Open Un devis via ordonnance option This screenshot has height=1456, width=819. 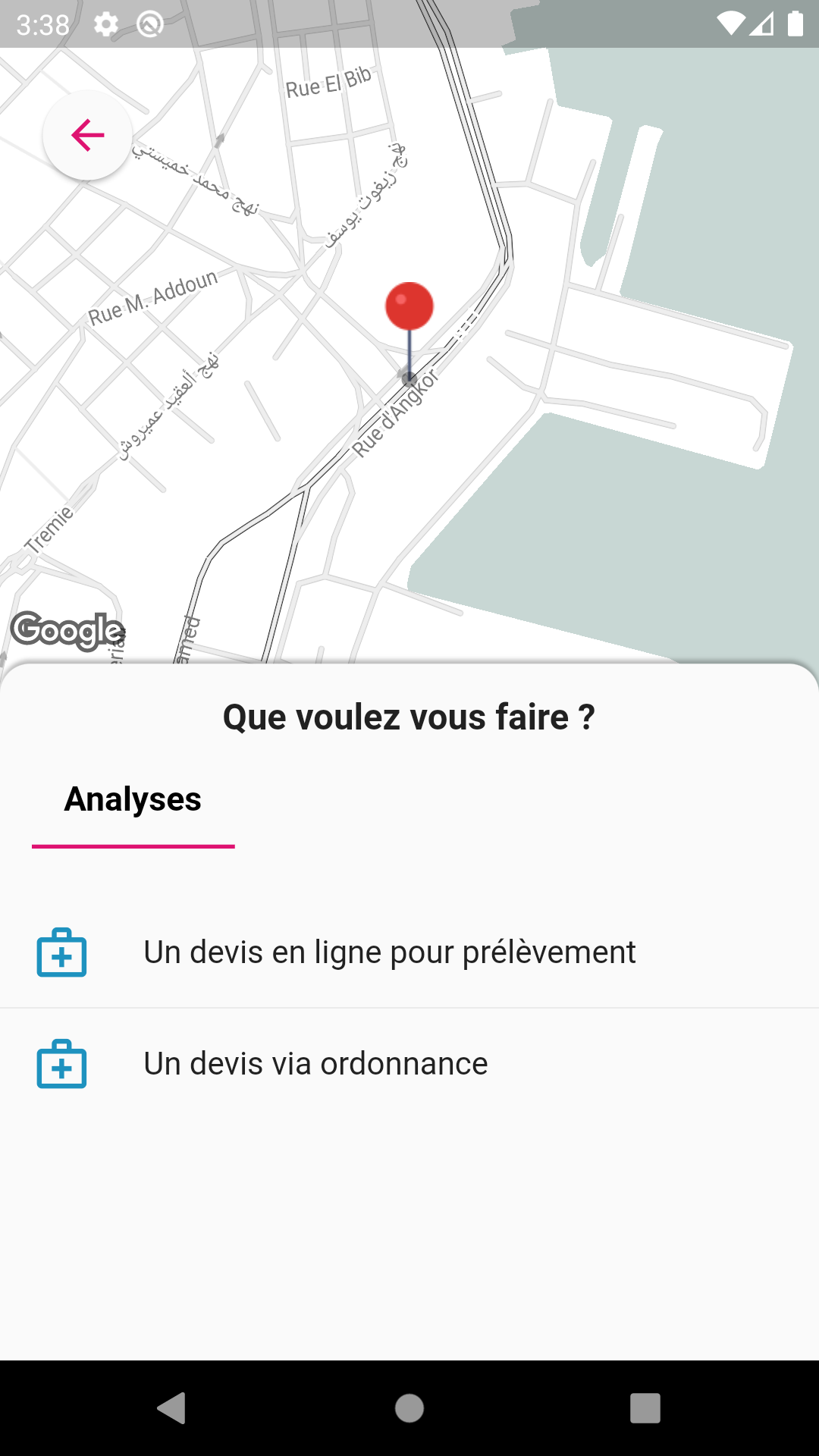point(315,1064)
